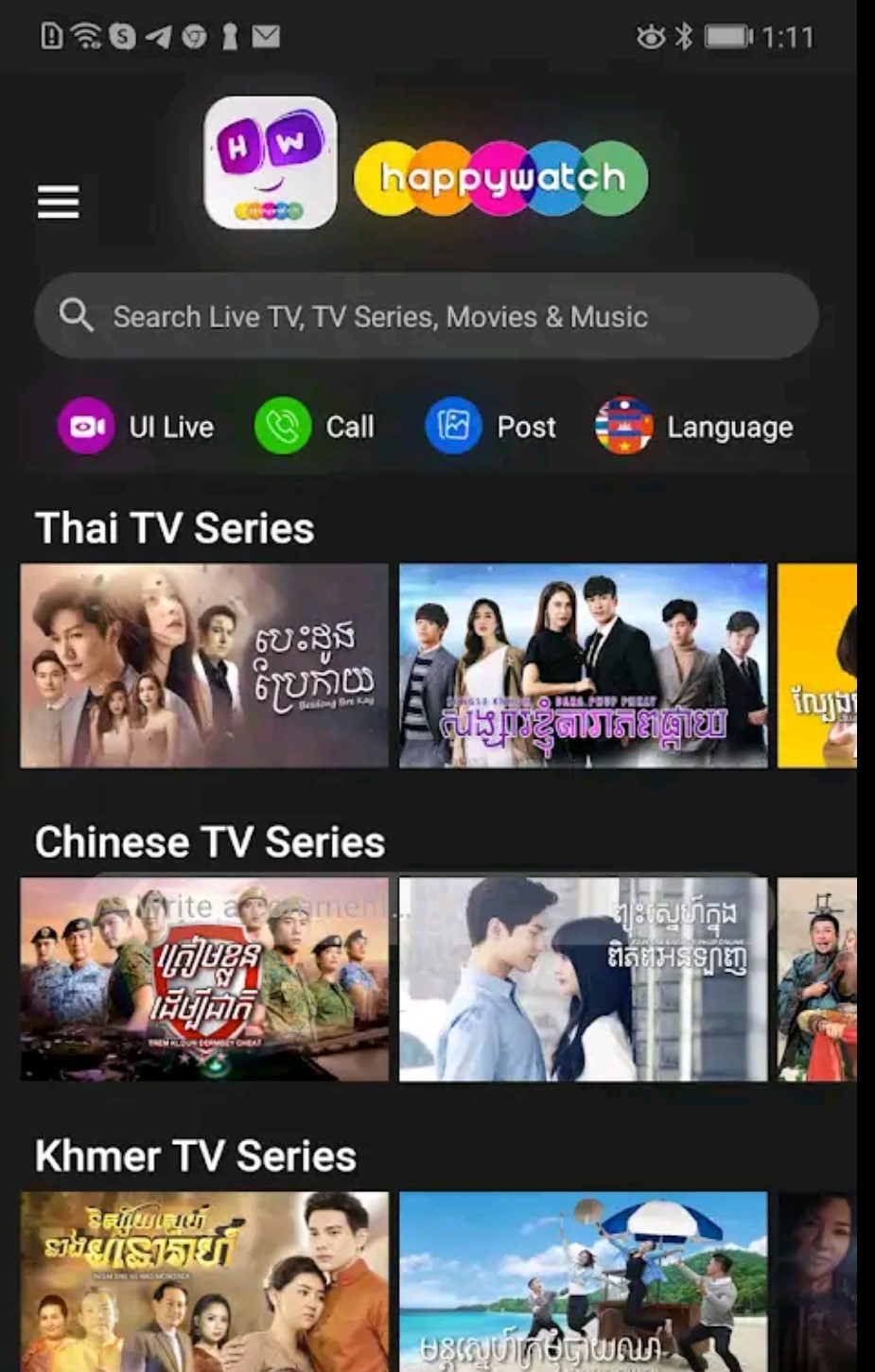
Task: Open the first Khmer TV Series poster
Action: pyautogui.click(x=204, y=1281)
